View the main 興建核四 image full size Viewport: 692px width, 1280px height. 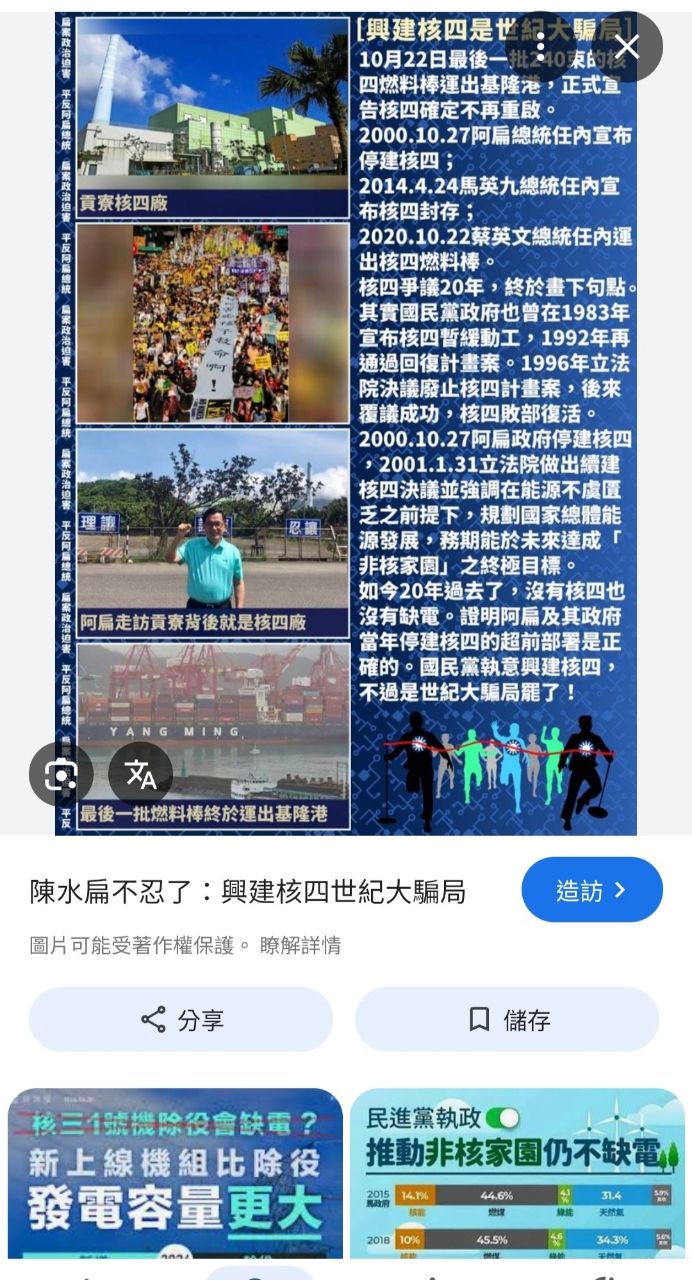click(346, 420)
